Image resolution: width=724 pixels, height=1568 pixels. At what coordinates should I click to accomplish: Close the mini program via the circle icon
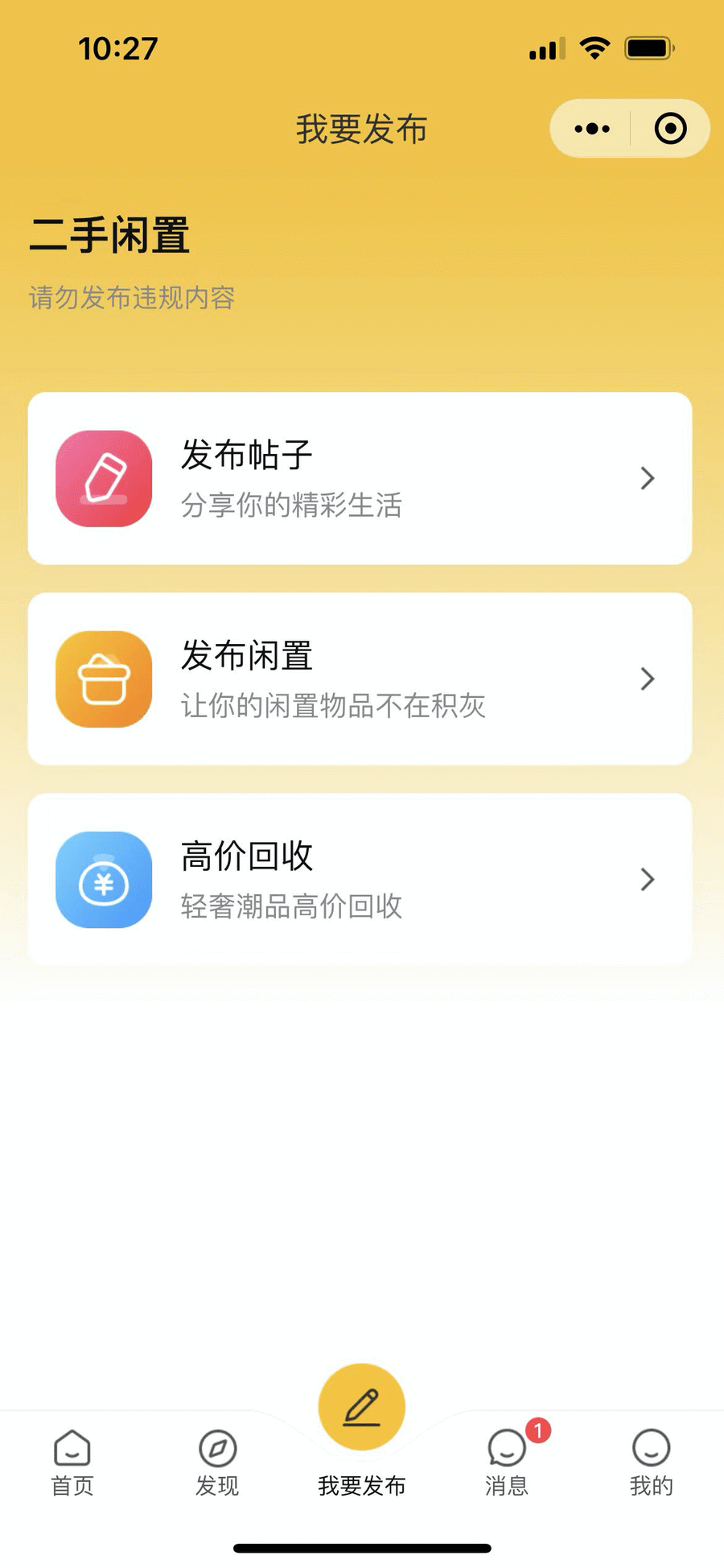coord(670,129)
